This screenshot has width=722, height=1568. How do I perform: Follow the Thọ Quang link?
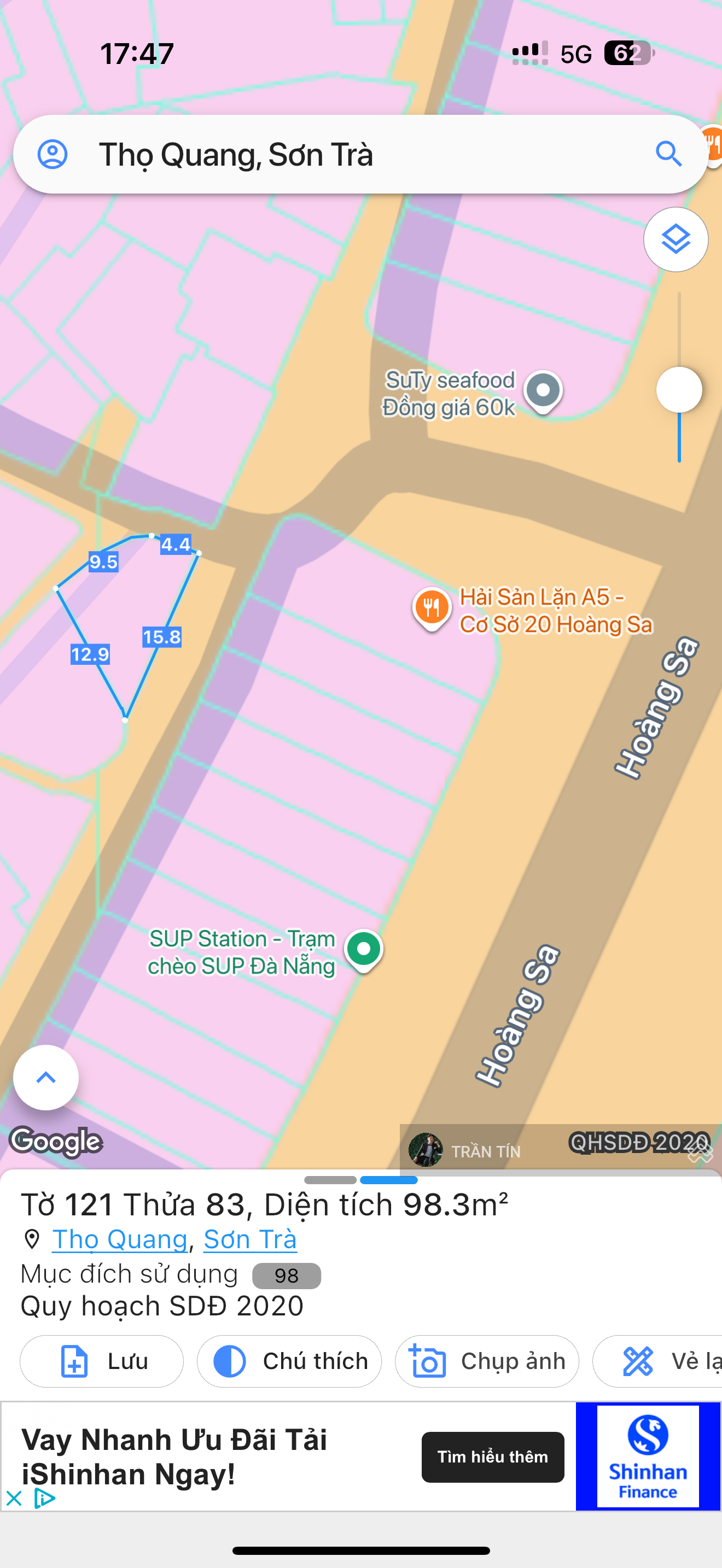120,1239
